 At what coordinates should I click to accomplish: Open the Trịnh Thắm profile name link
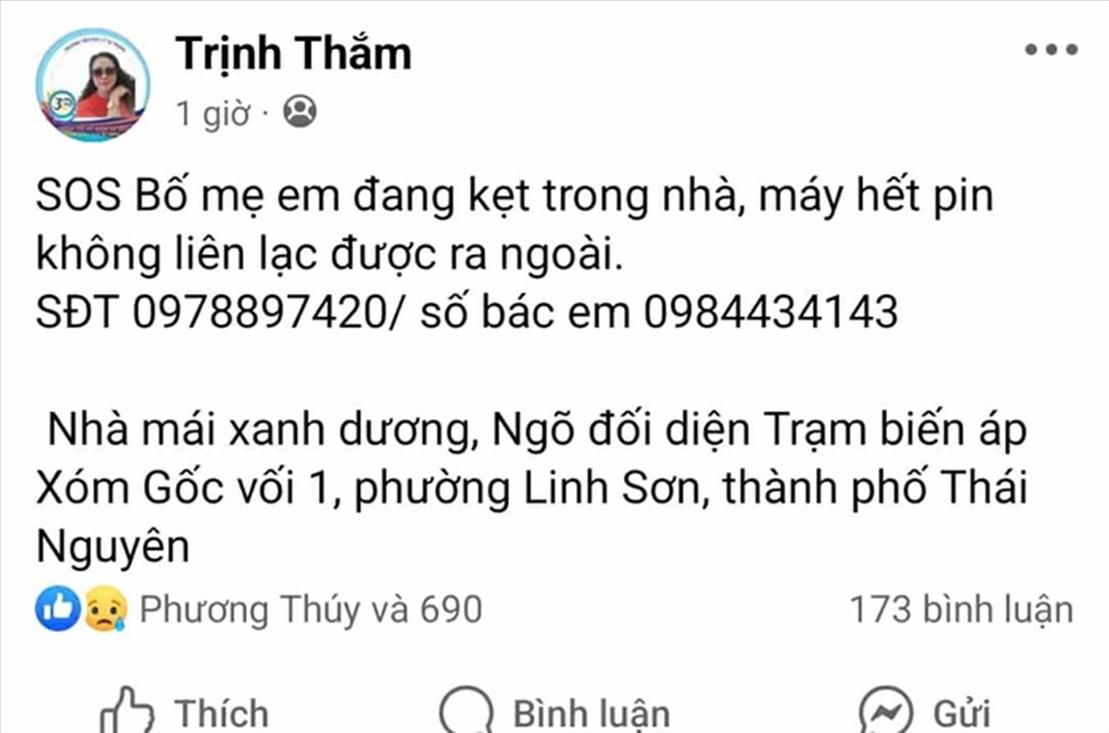click(x=293, y=53)
